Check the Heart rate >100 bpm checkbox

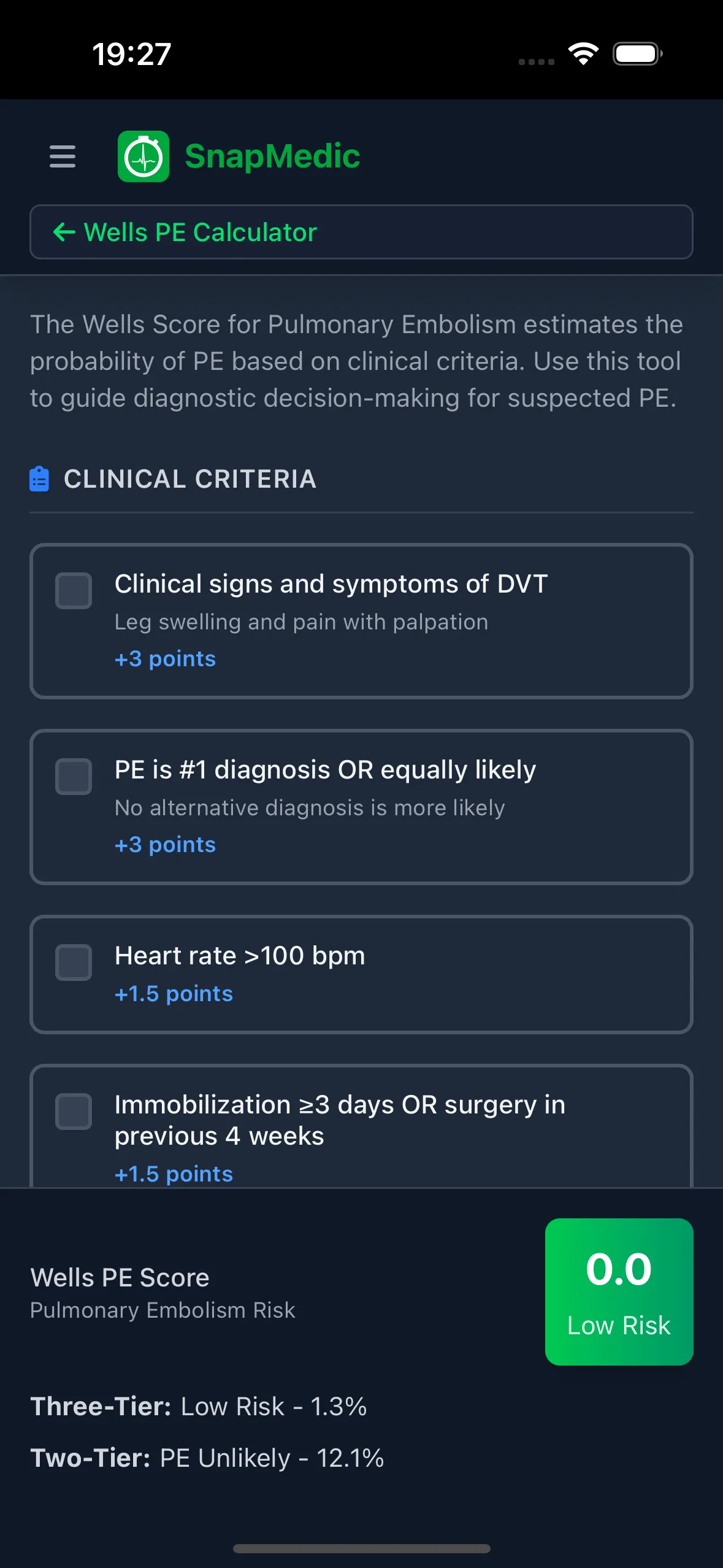point(74,963)
